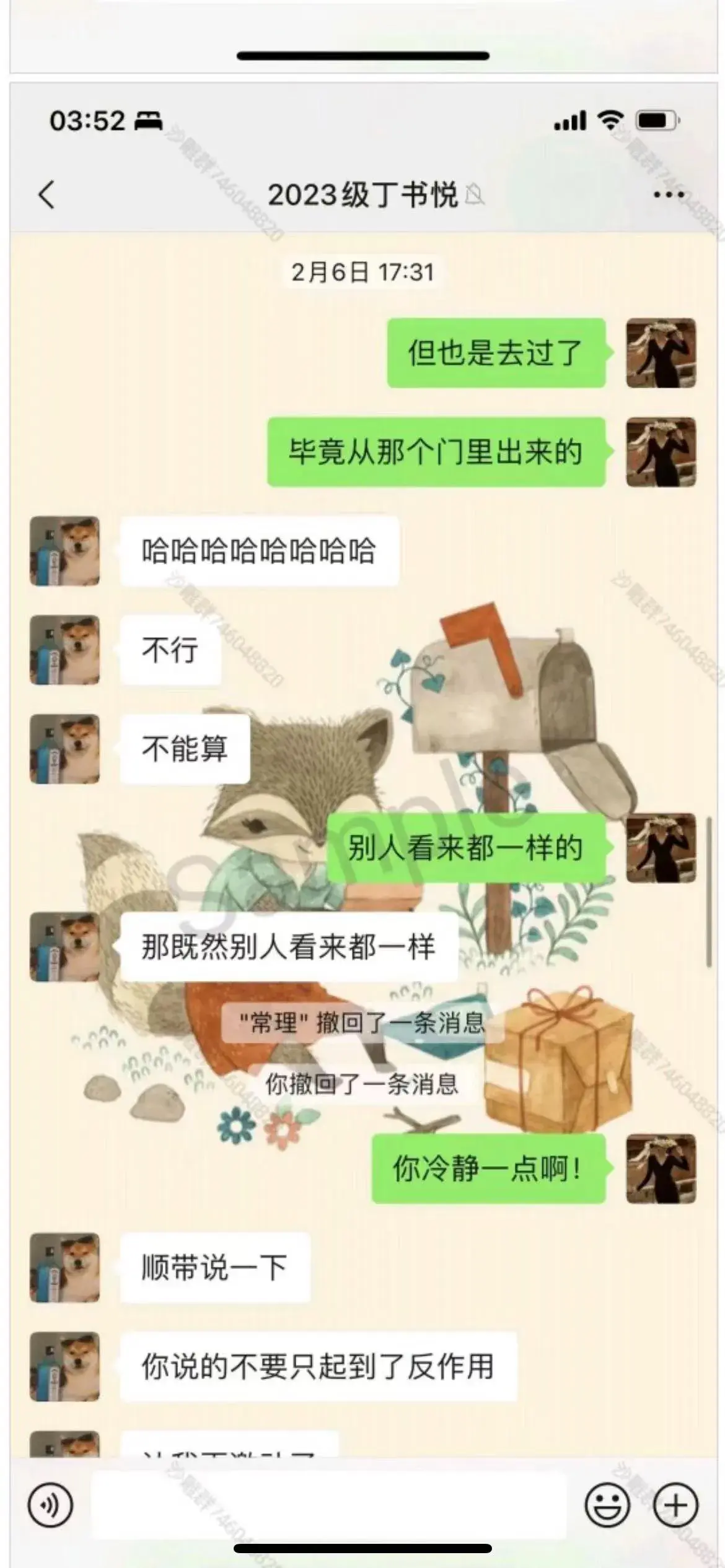Open own avatar next to 但也是去过了
Viewport: 725px width, 1568px height.
tap(661, 353)
